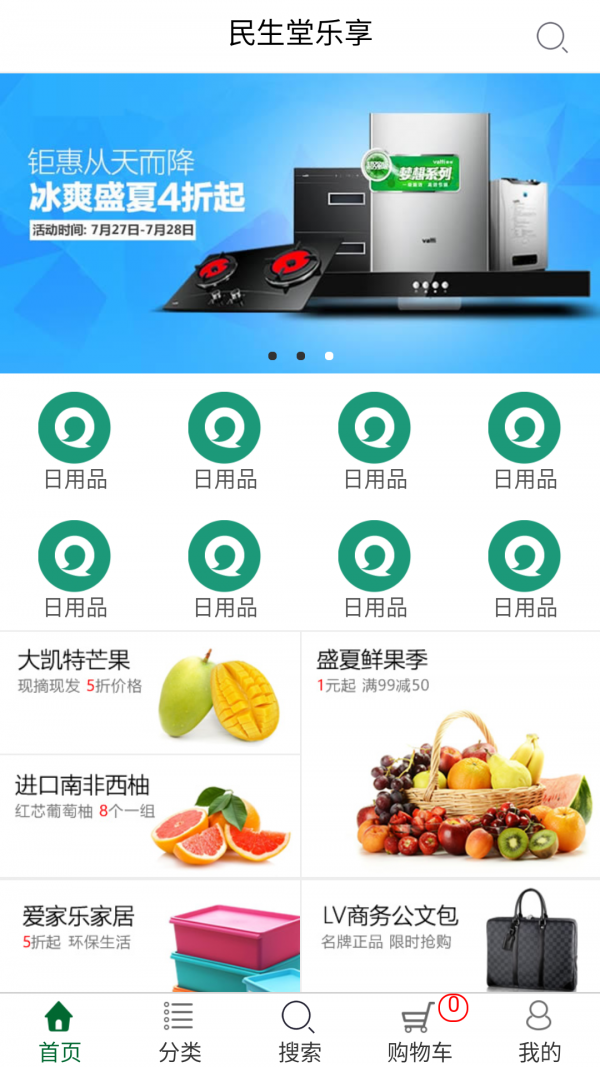Open the 爱家乐家居 home goods card
Image resolution: width=600 pixels, height=1067 pixels.
(150, 936)
